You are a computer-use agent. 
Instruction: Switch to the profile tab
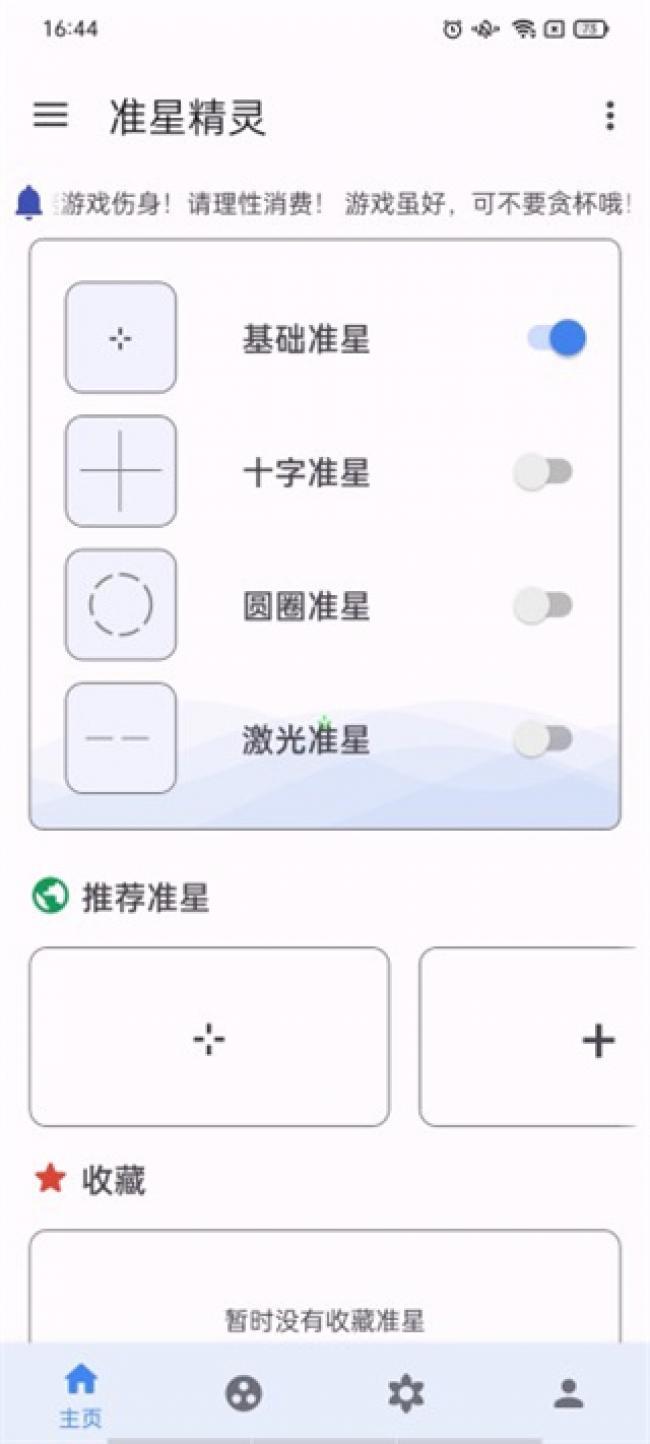[x=568, y=1393]
